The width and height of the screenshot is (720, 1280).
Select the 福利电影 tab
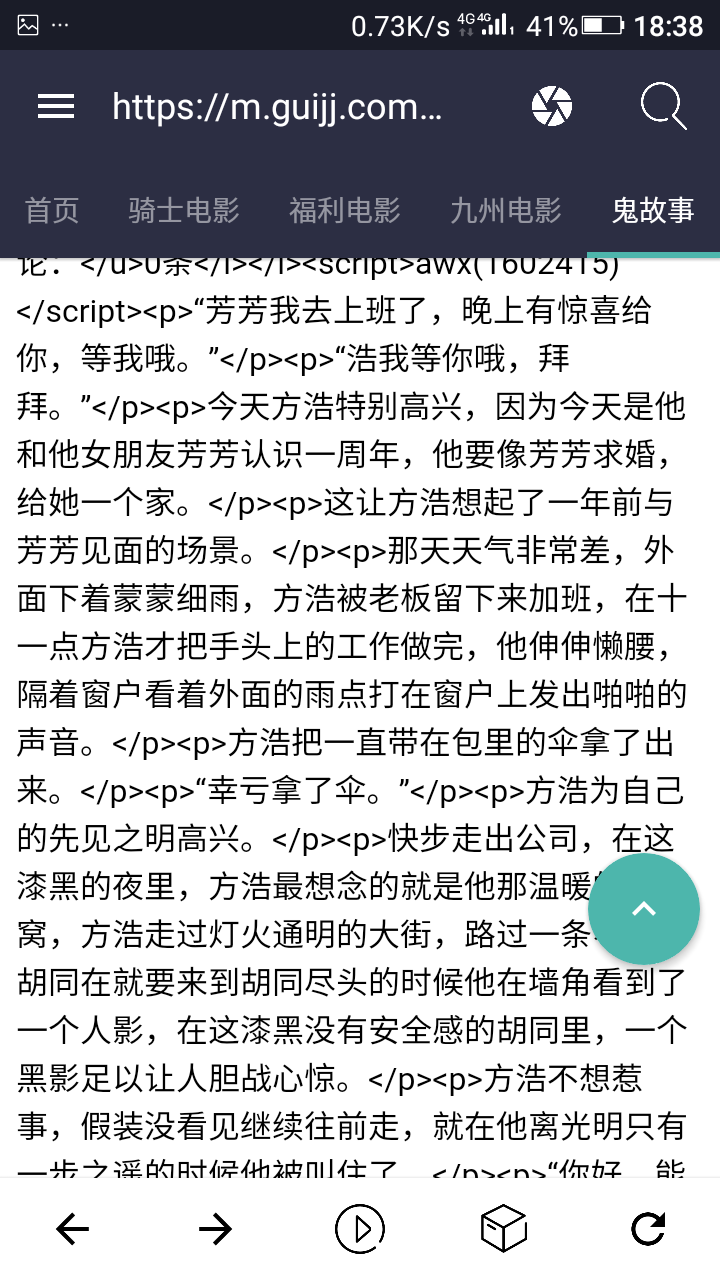point(345,211)
